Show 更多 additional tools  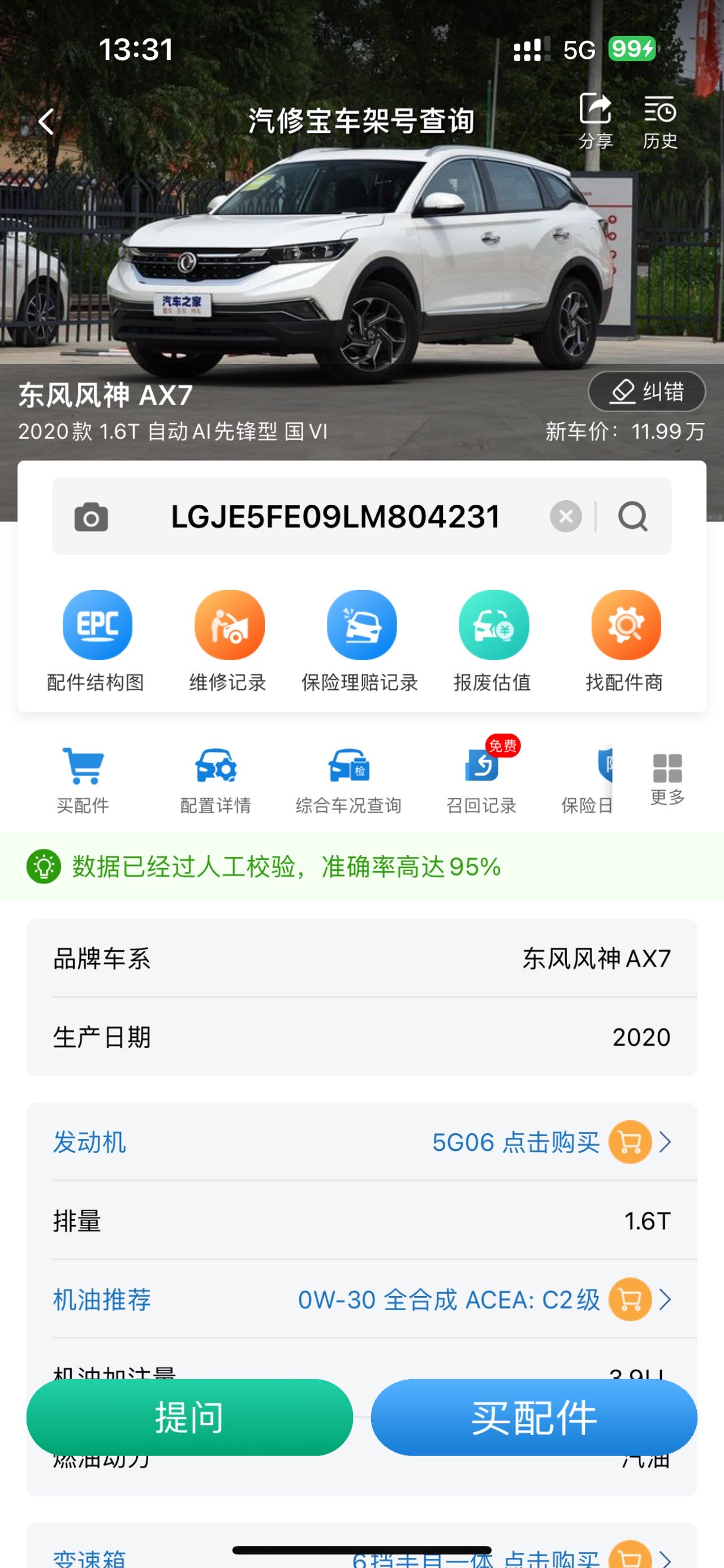[667, 779]
